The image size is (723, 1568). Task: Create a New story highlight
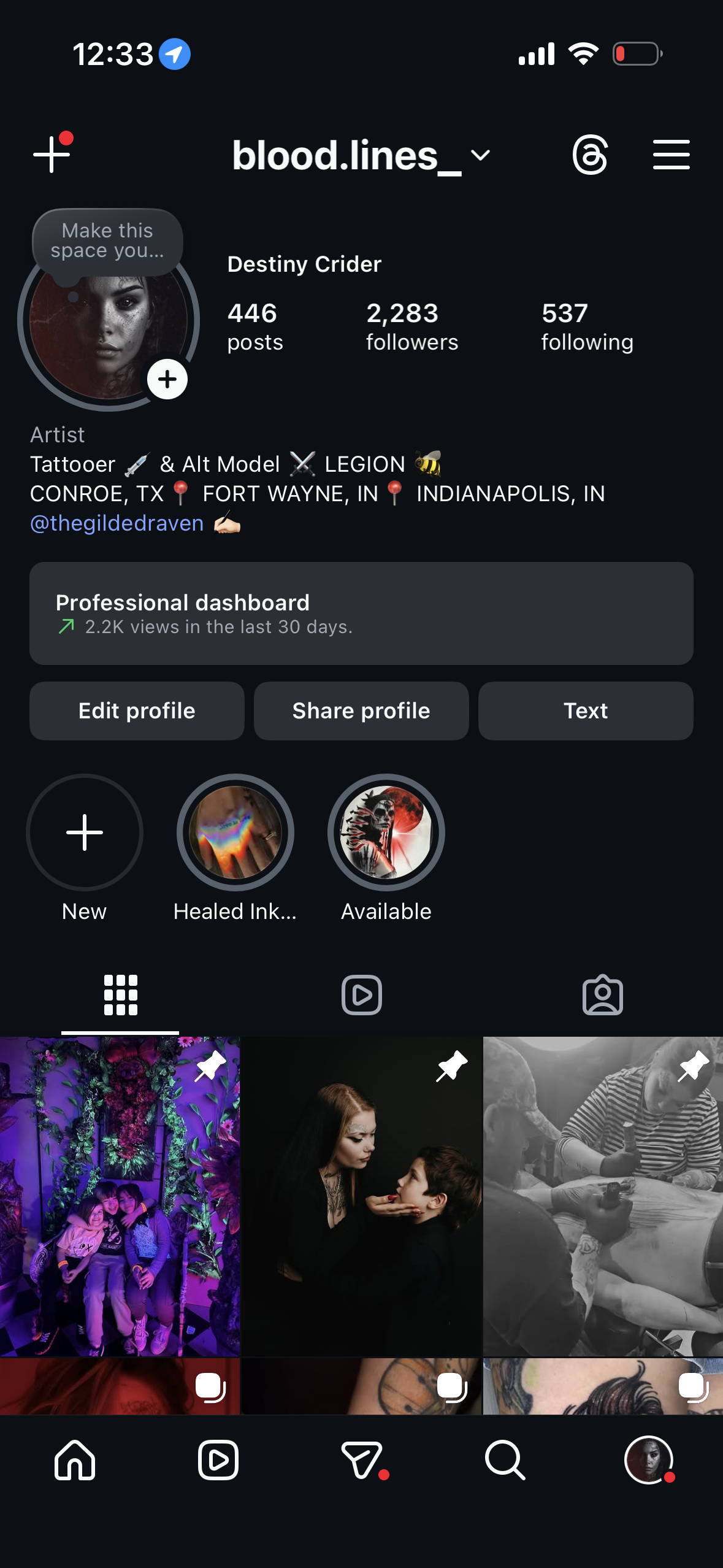point(85,832)
